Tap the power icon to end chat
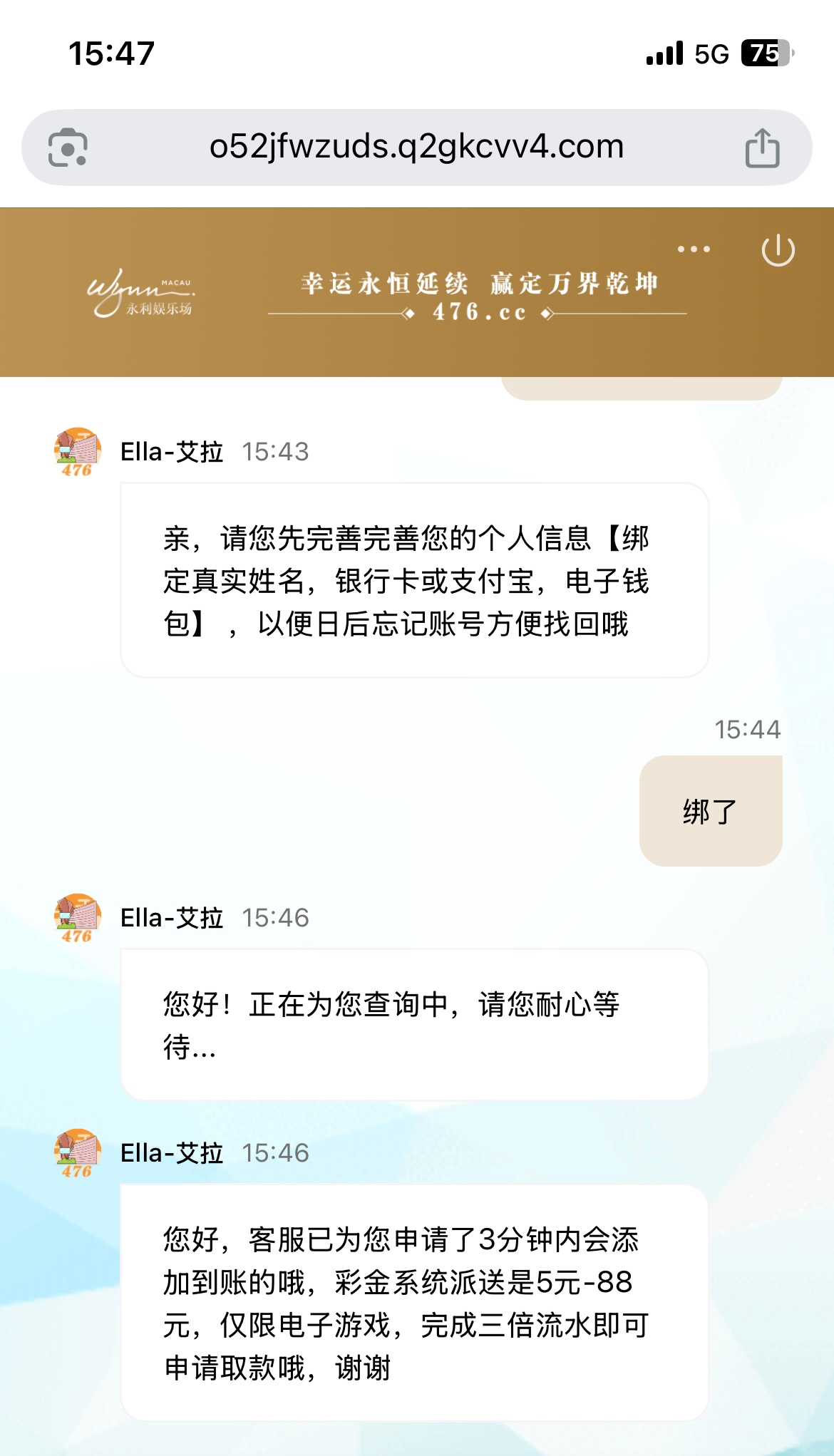 pyautogui.click(x=778, y=250)
